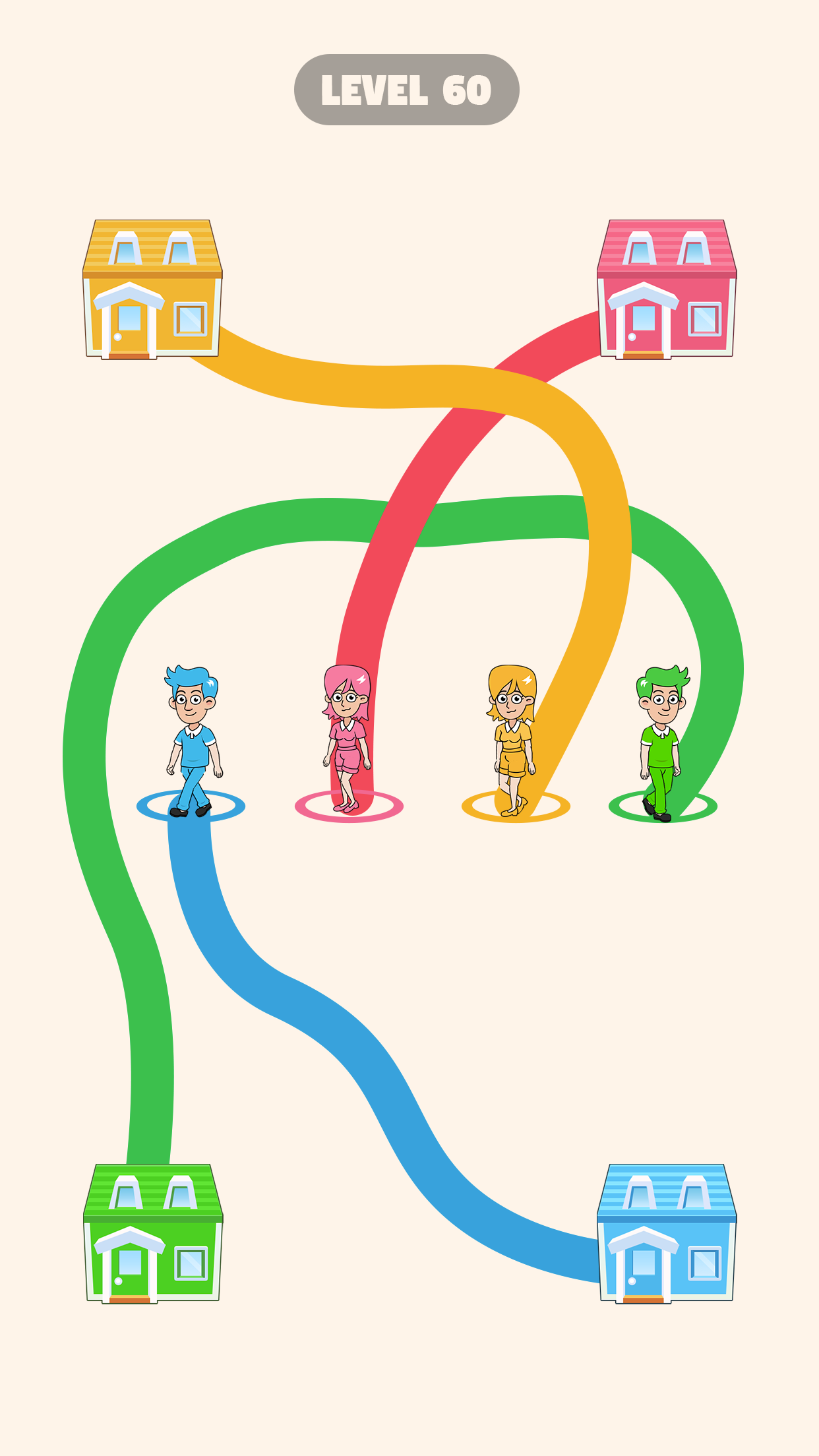The image size is (819, 1456).
Task: Tap the yellow house top left
Action: tap(152, 290)
